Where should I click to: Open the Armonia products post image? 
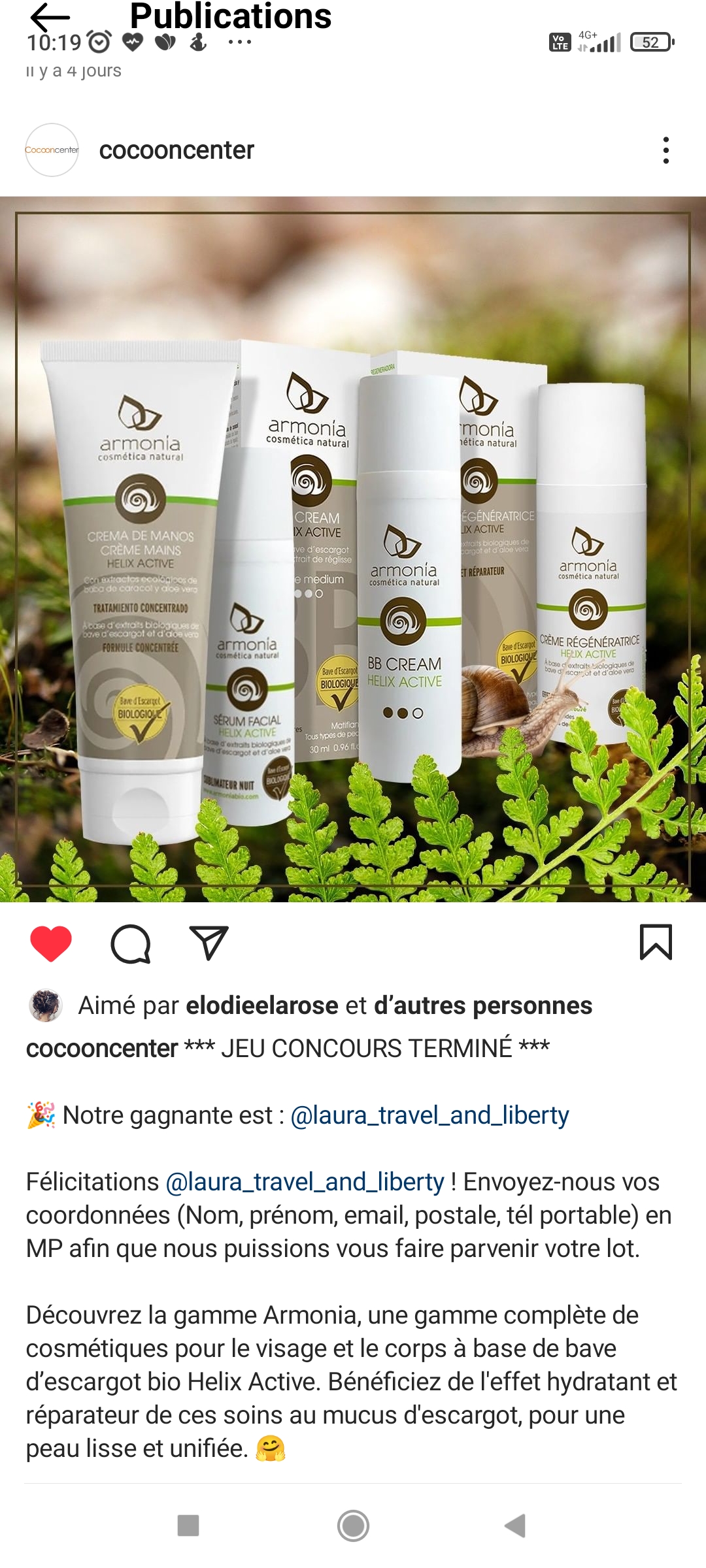pos(353,549)
